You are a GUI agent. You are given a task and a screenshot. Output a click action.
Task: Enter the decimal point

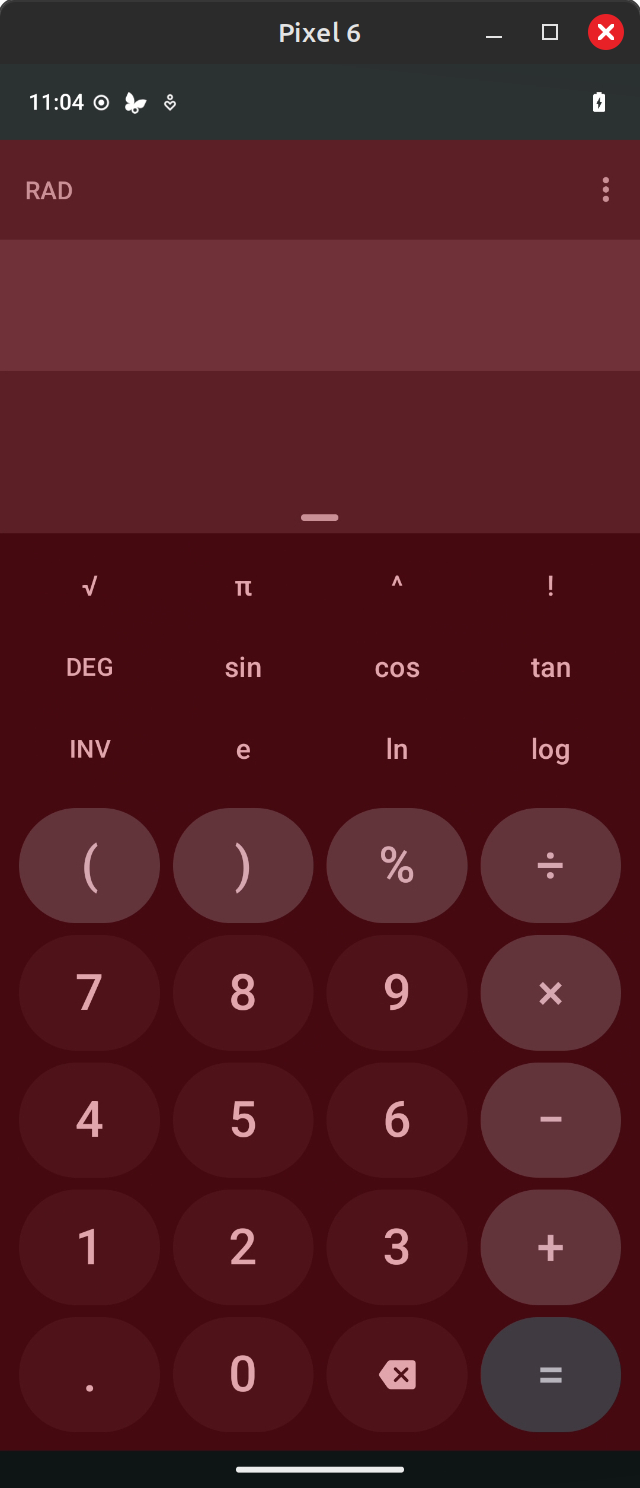click(90, 1375)
